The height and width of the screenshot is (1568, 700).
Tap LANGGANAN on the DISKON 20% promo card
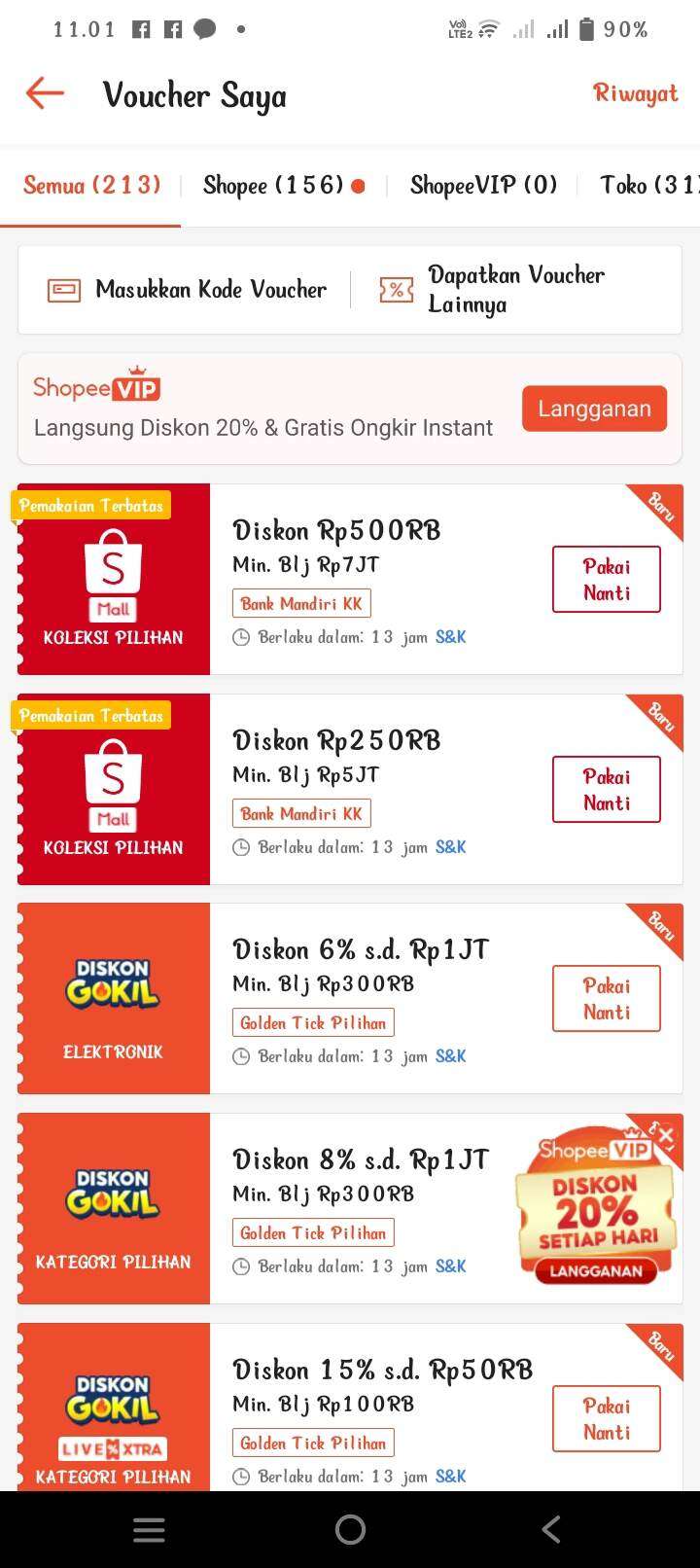click(595, 1268)
